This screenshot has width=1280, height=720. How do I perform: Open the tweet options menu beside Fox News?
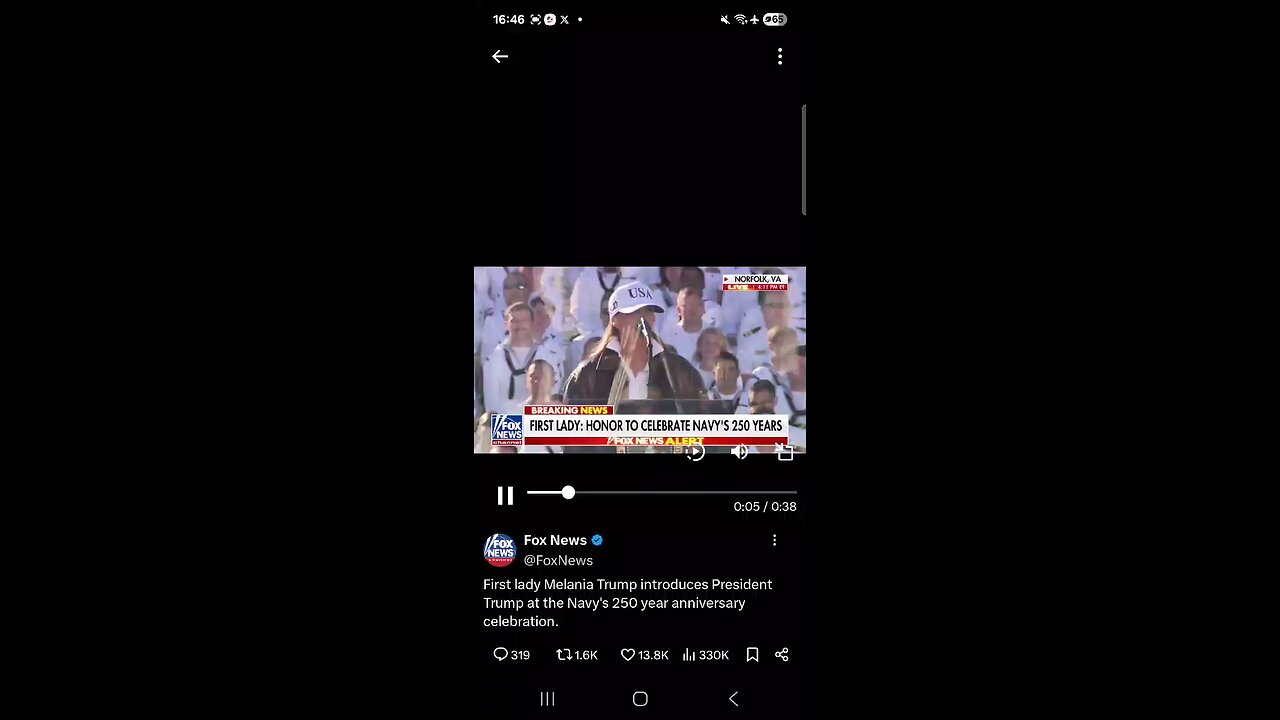774,540
